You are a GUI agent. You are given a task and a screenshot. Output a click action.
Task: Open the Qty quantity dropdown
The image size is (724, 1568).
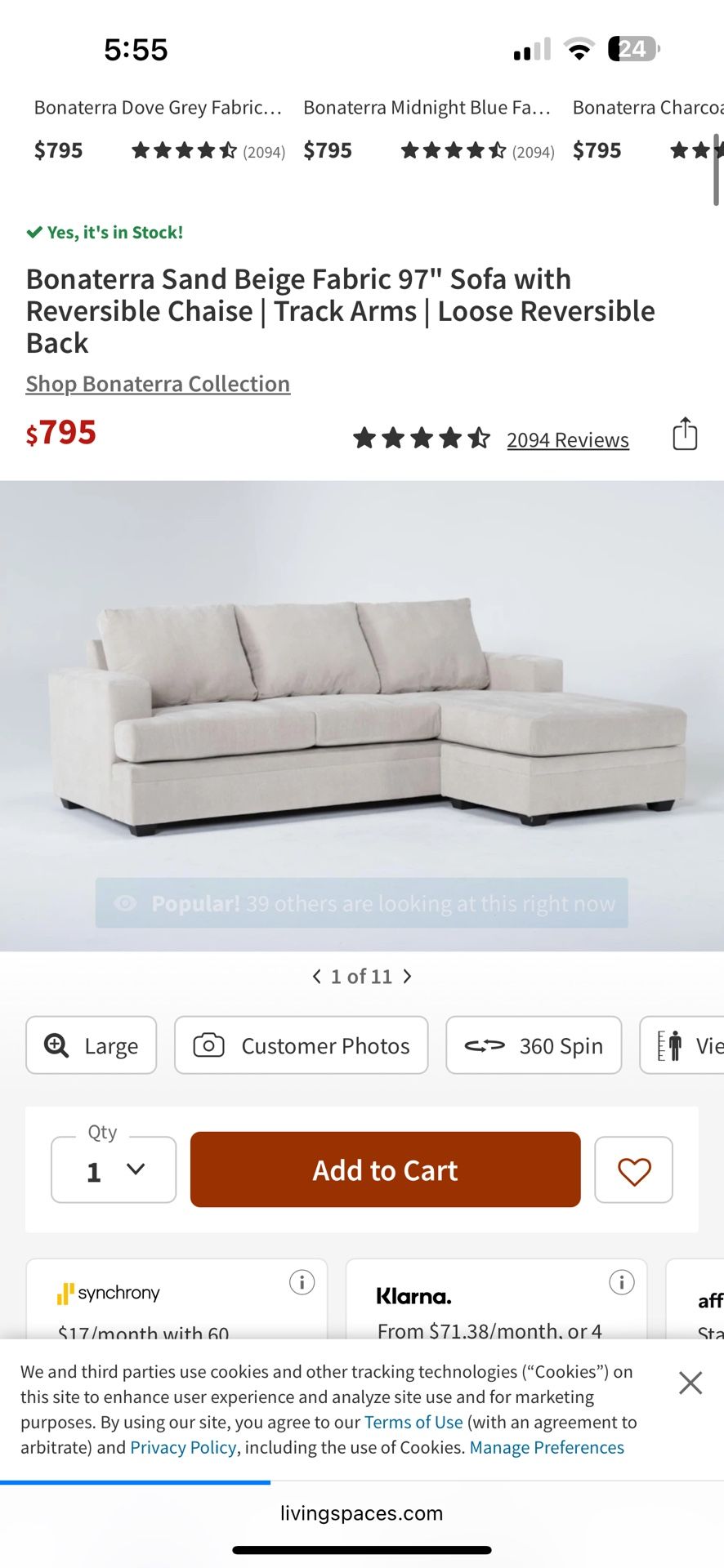pos(113,1169)
